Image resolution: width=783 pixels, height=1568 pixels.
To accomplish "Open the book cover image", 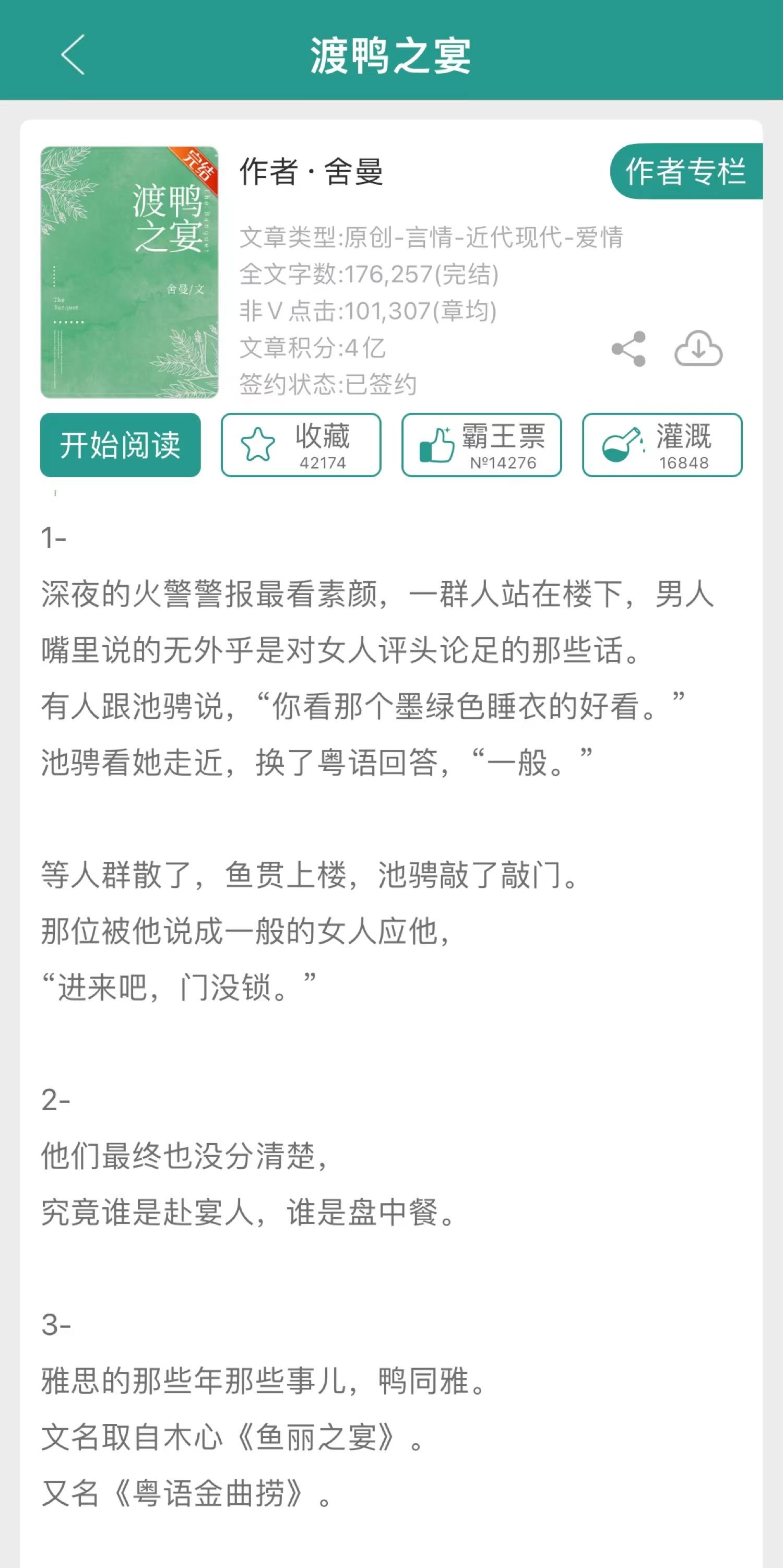I will [x=132, y=270].
